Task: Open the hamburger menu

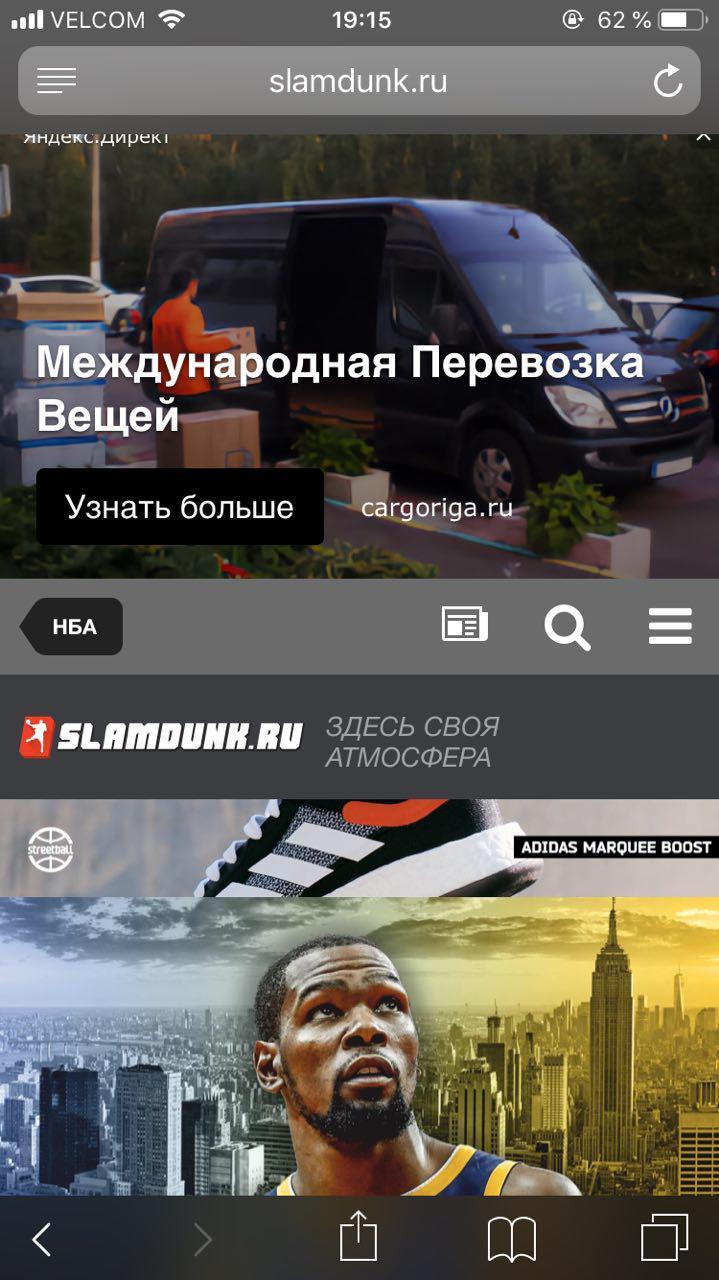Action: (x=670, y=627)
